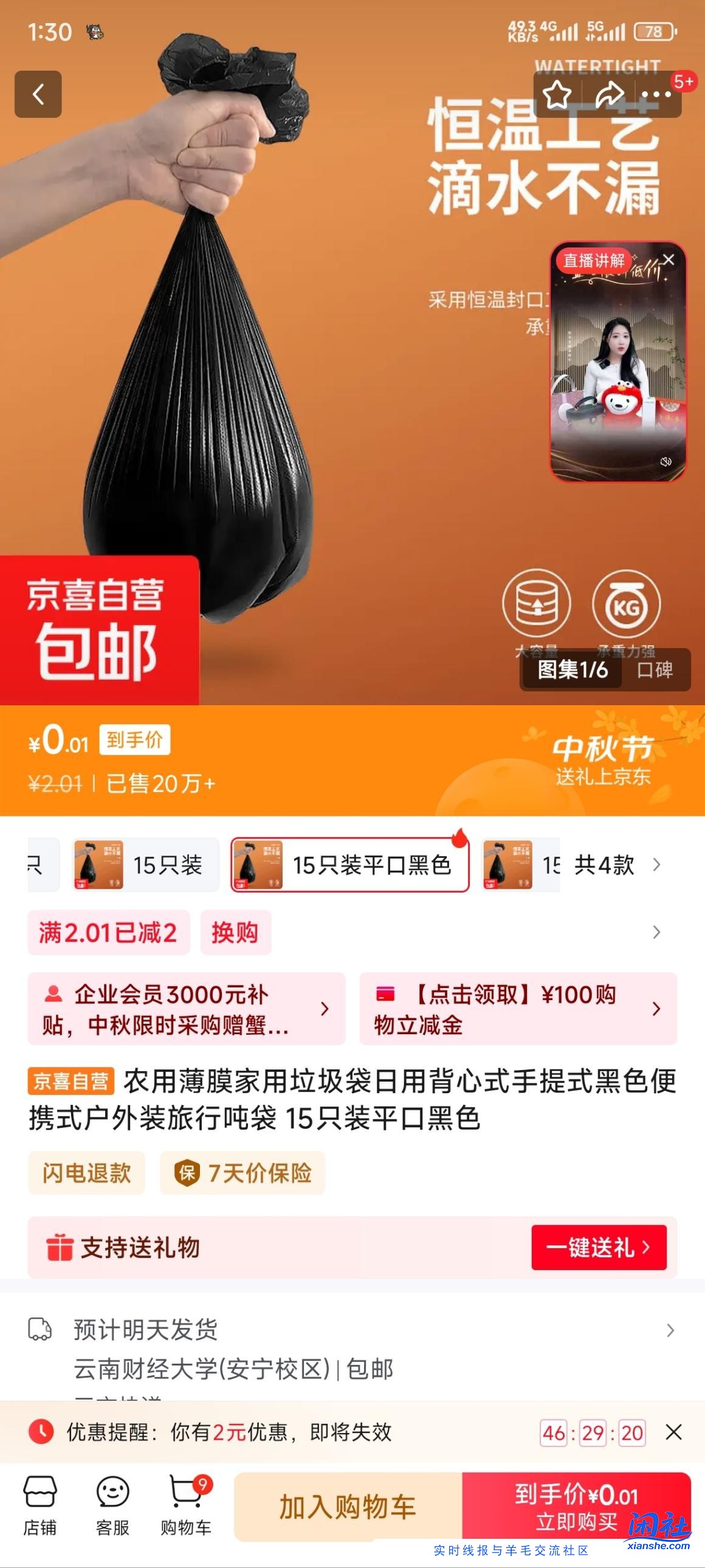Add to cart with 加入购物车

tap(348, 1507)
